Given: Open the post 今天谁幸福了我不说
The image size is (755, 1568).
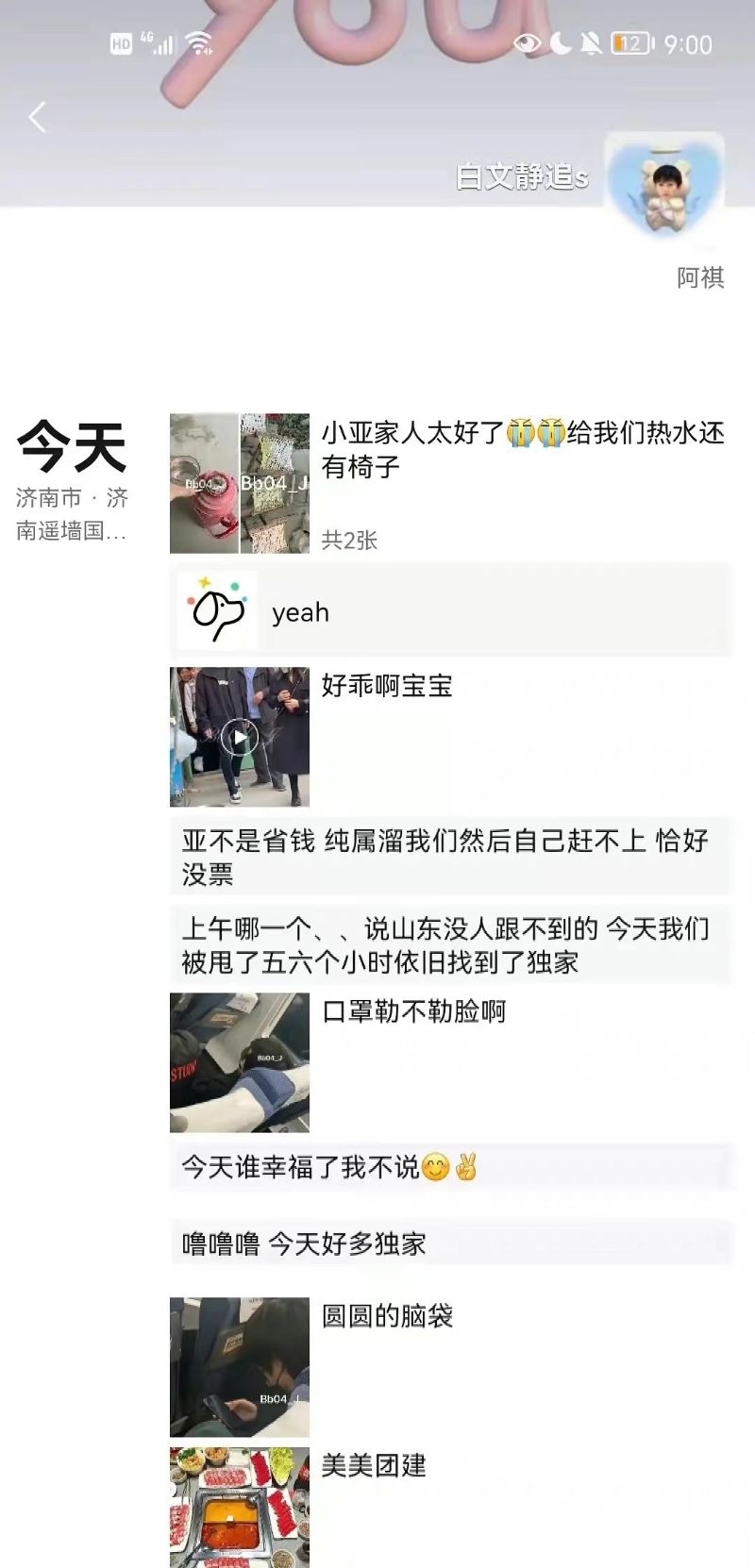Looking at the screenshot, I should 449,1167.
